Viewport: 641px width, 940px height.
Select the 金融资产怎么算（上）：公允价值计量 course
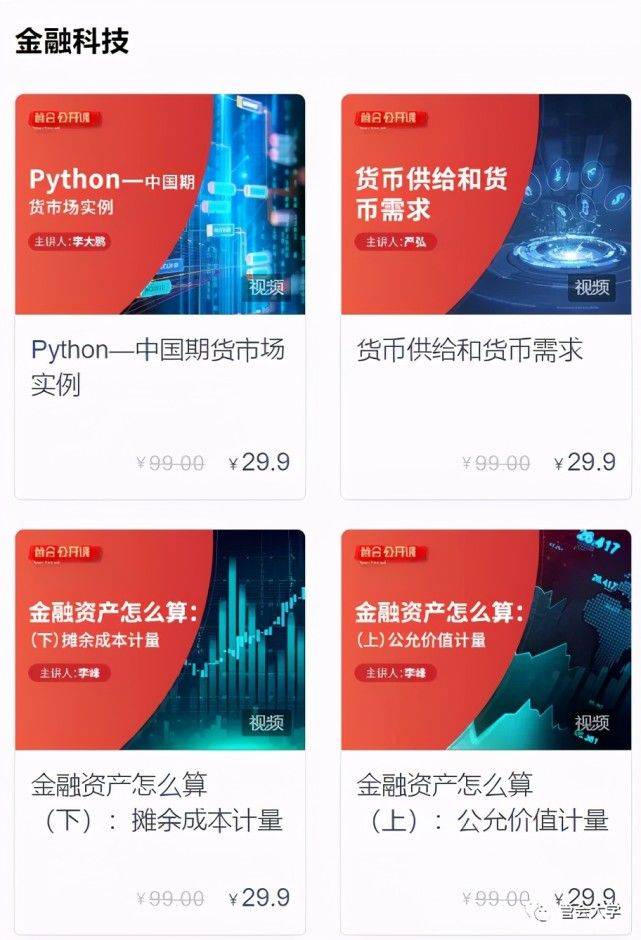(486, 730)
